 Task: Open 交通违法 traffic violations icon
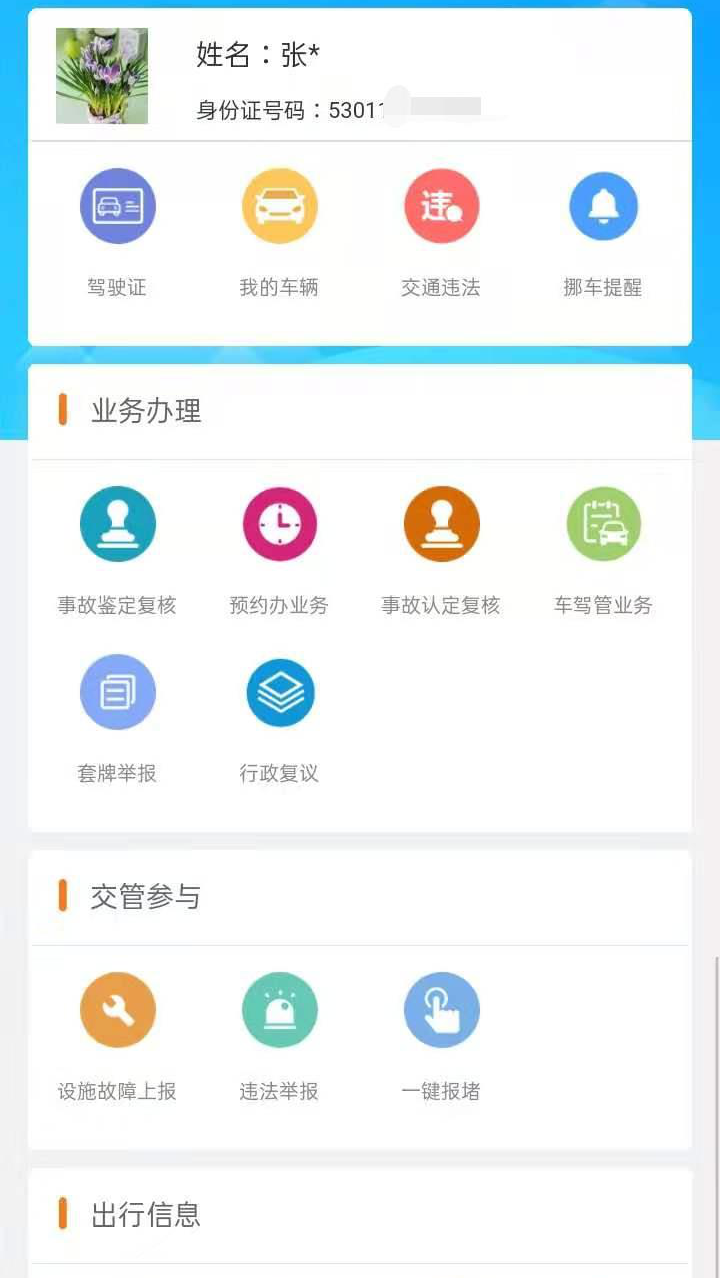pos(441,206)
